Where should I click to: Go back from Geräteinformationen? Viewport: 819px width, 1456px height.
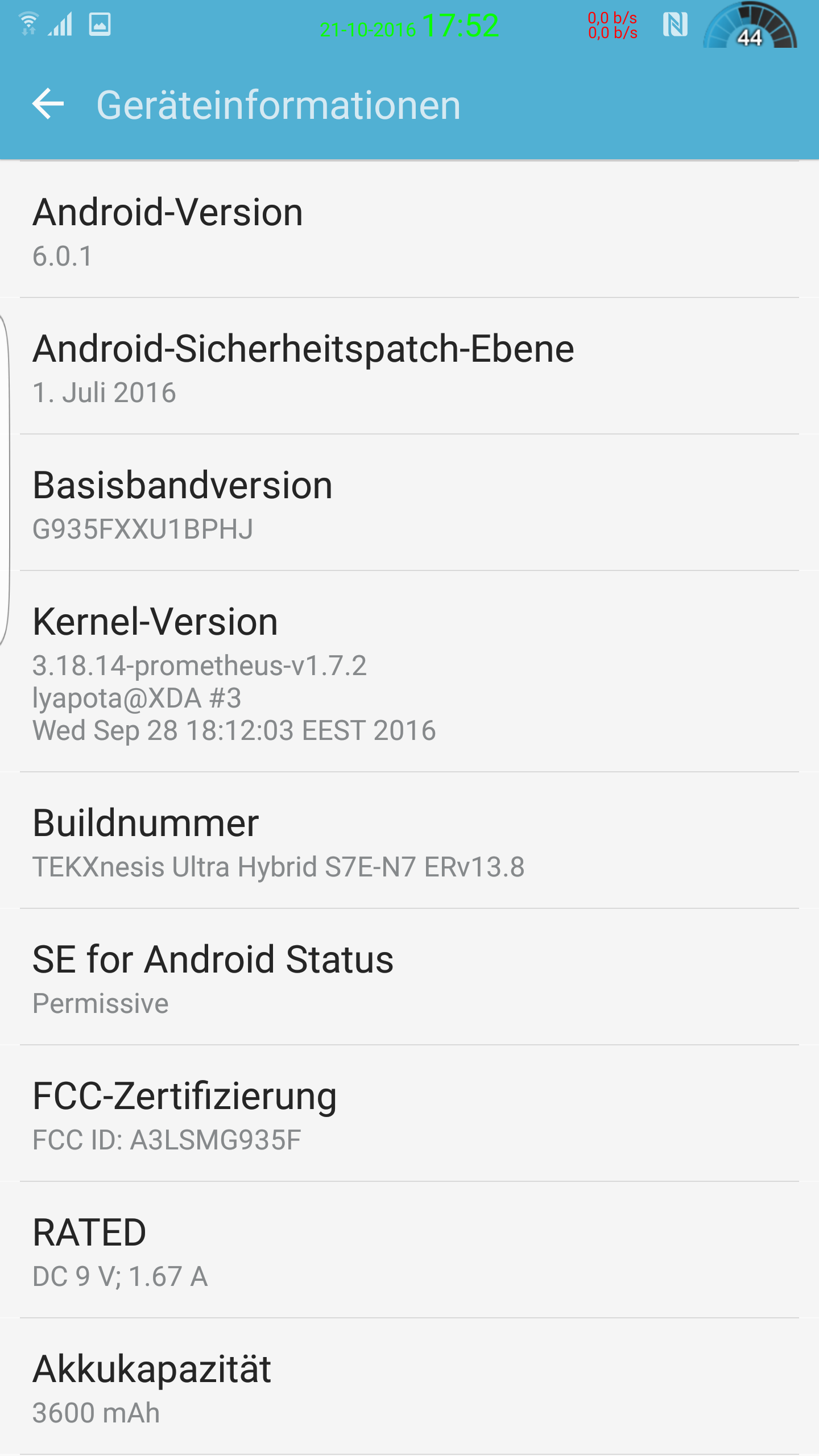point(48,104)
